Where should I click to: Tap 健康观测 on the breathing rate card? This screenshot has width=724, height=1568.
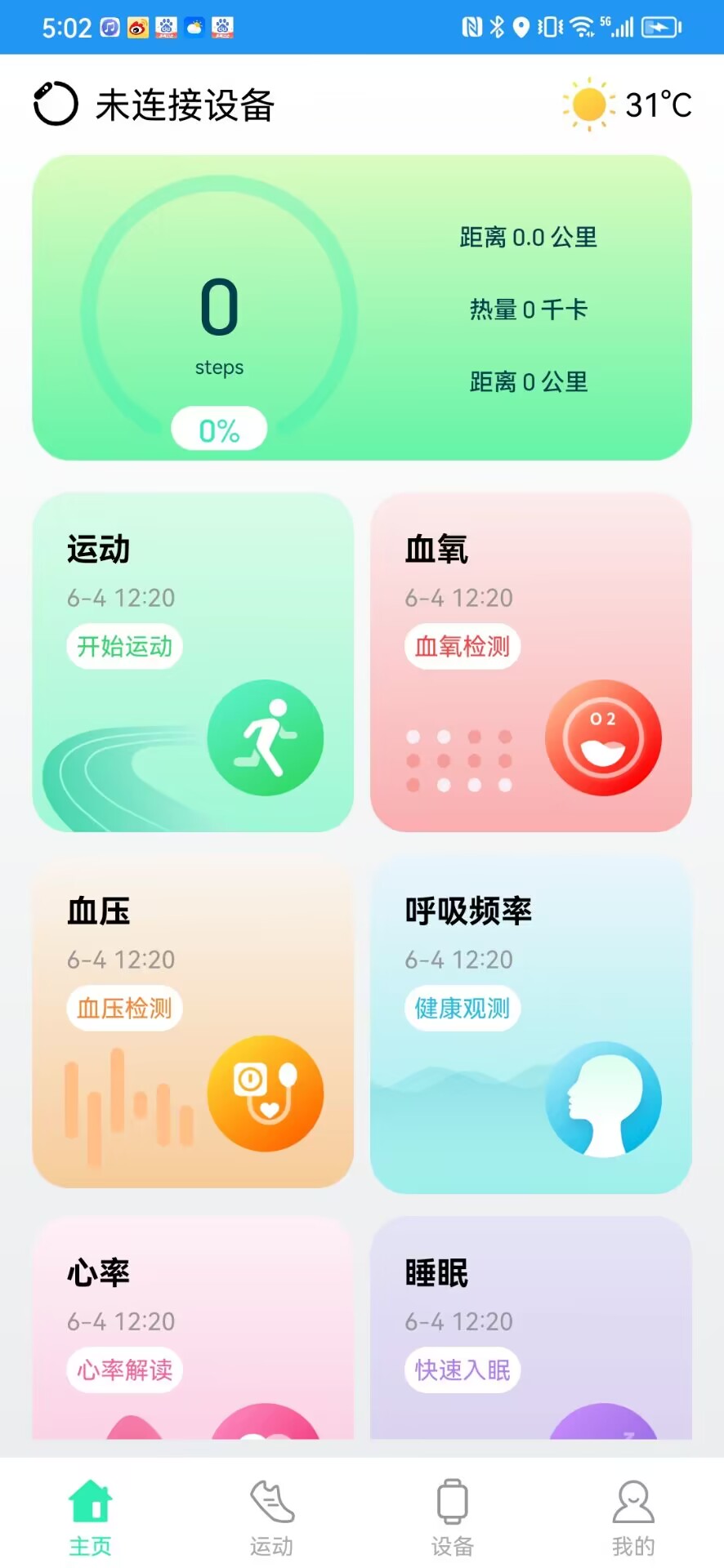tap(462, 1008)
